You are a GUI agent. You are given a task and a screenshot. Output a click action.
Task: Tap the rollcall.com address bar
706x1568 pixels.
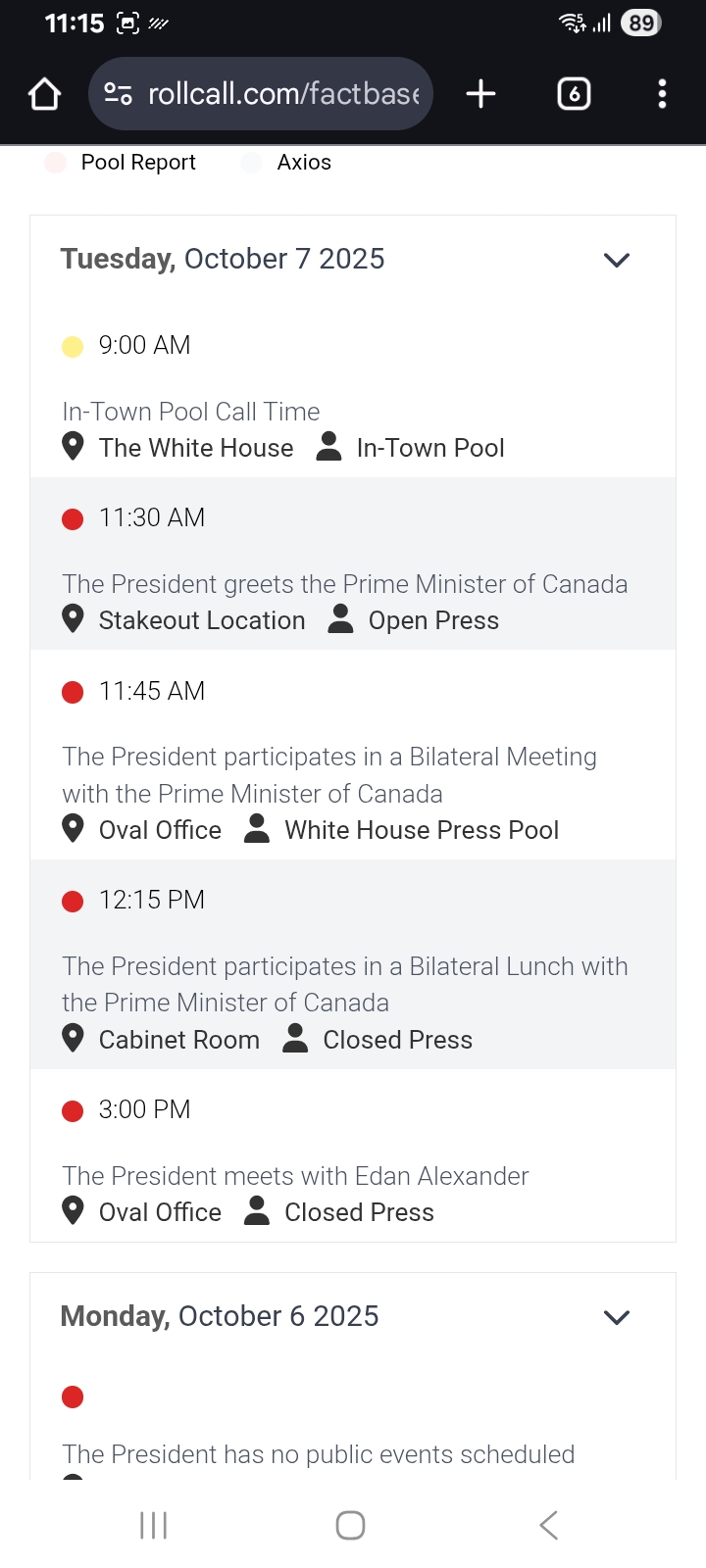[282, 94]
